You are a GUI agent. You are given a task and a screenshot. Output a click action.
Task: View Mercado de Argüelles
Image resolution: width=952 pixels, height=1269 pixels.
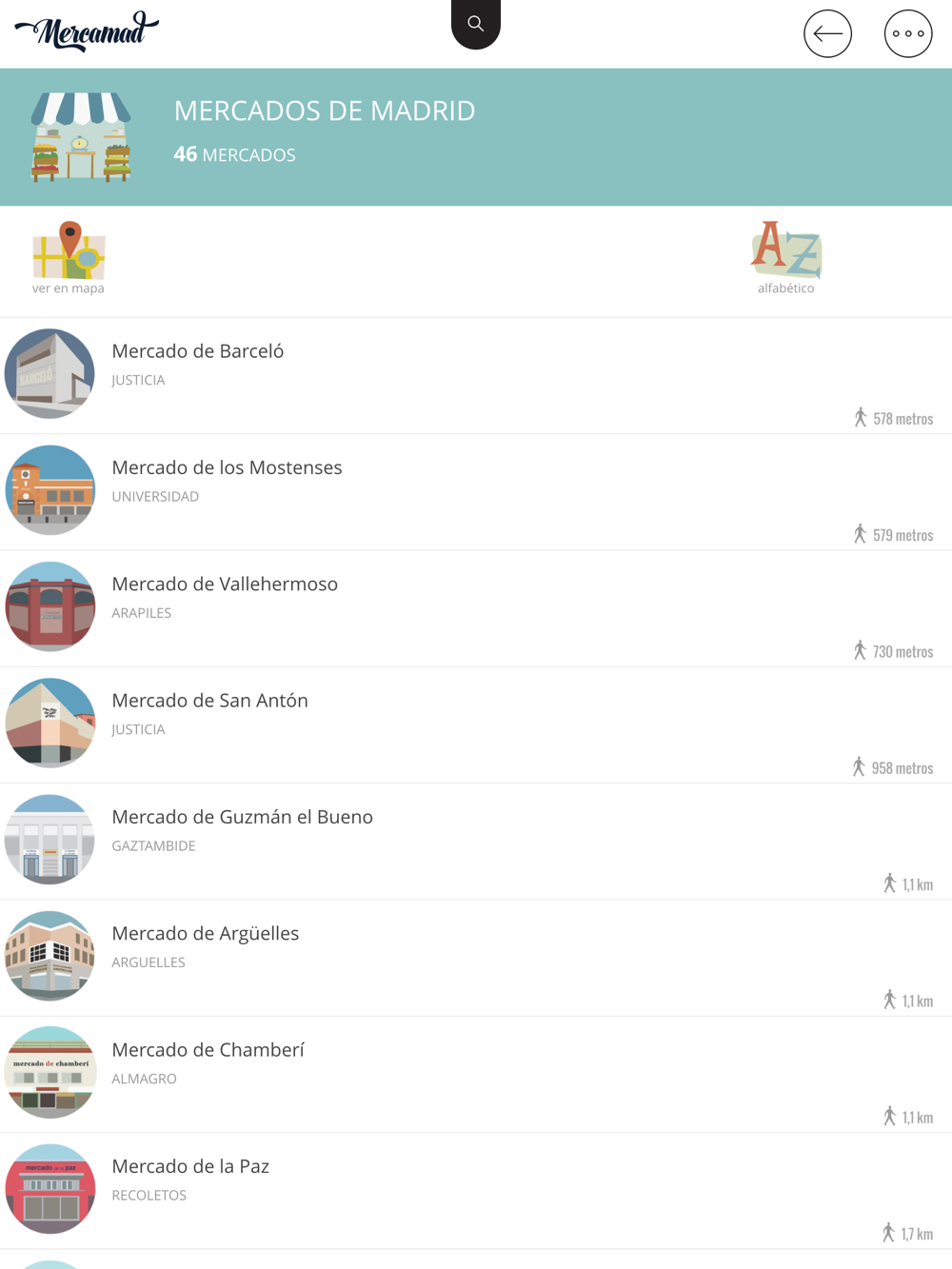click(205, 933)
